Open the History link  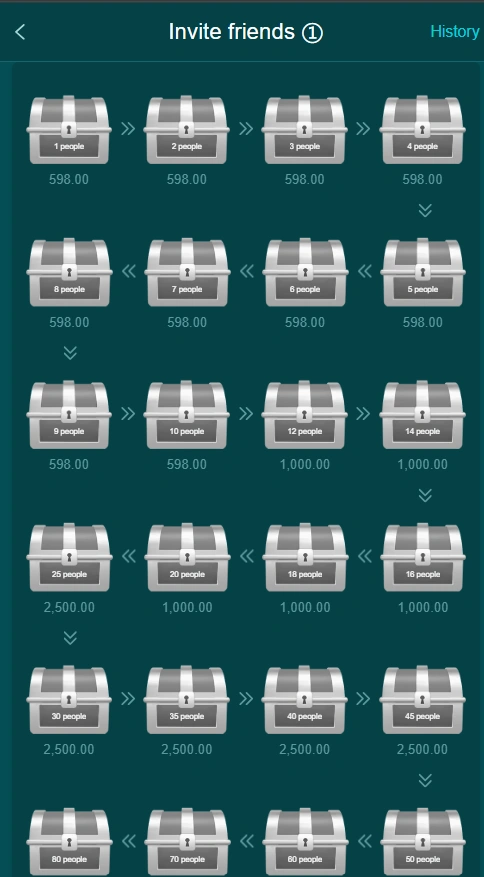coord(454,32)
